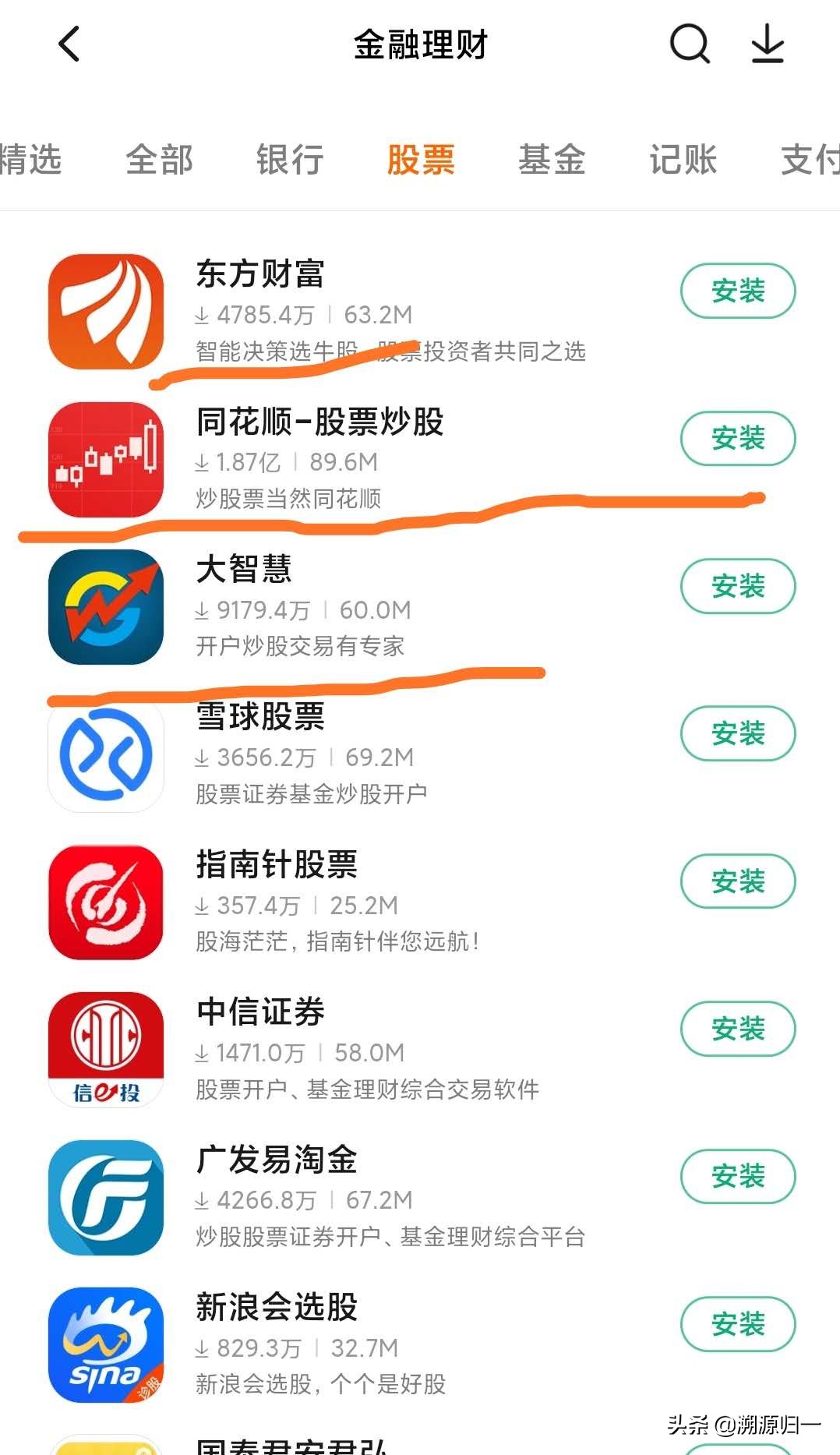Image resolution: width=840 pixels, height=1455 pixels.
Task: Install 新浪会选股 app
Action: (x=737, y=1323)
